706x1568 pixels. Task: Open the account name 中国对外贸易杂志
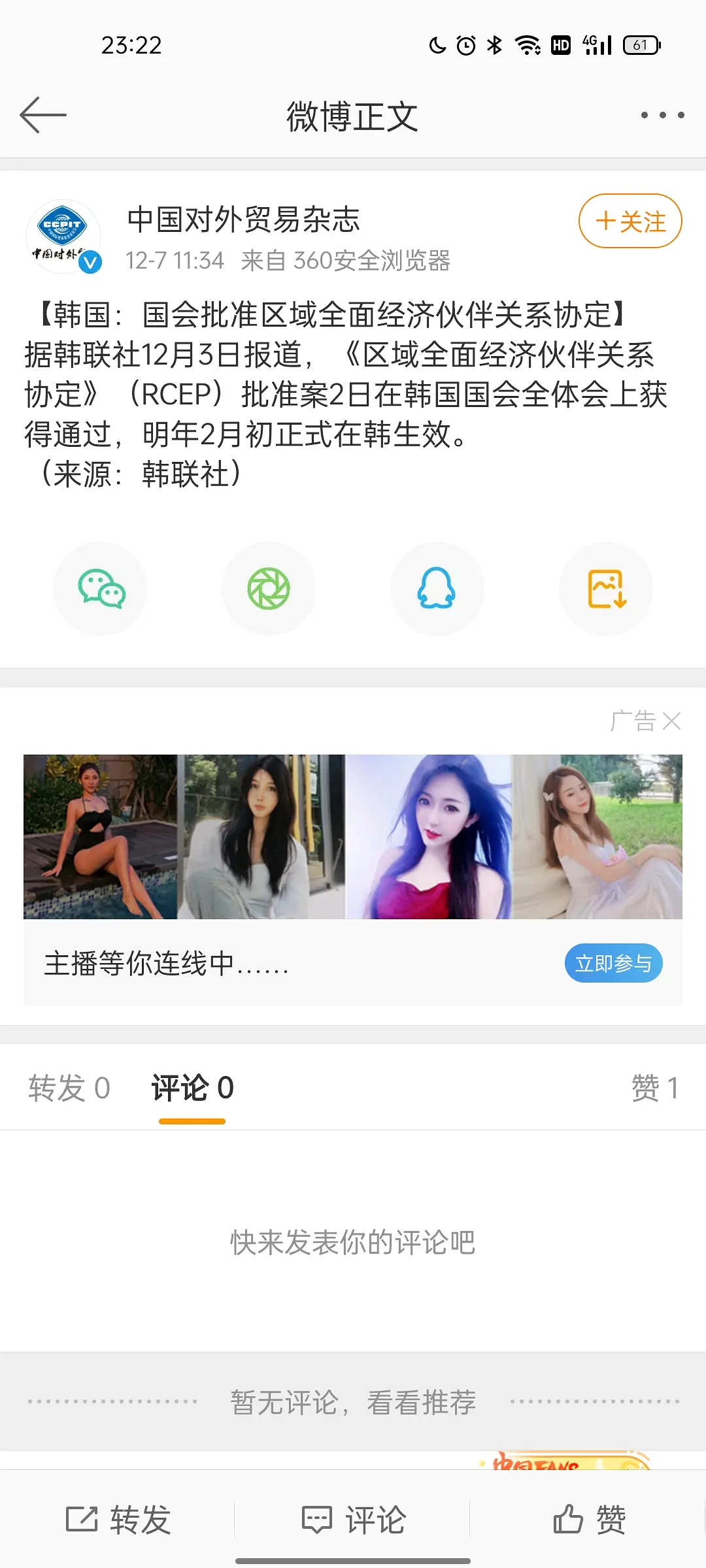tap(244, 219)
